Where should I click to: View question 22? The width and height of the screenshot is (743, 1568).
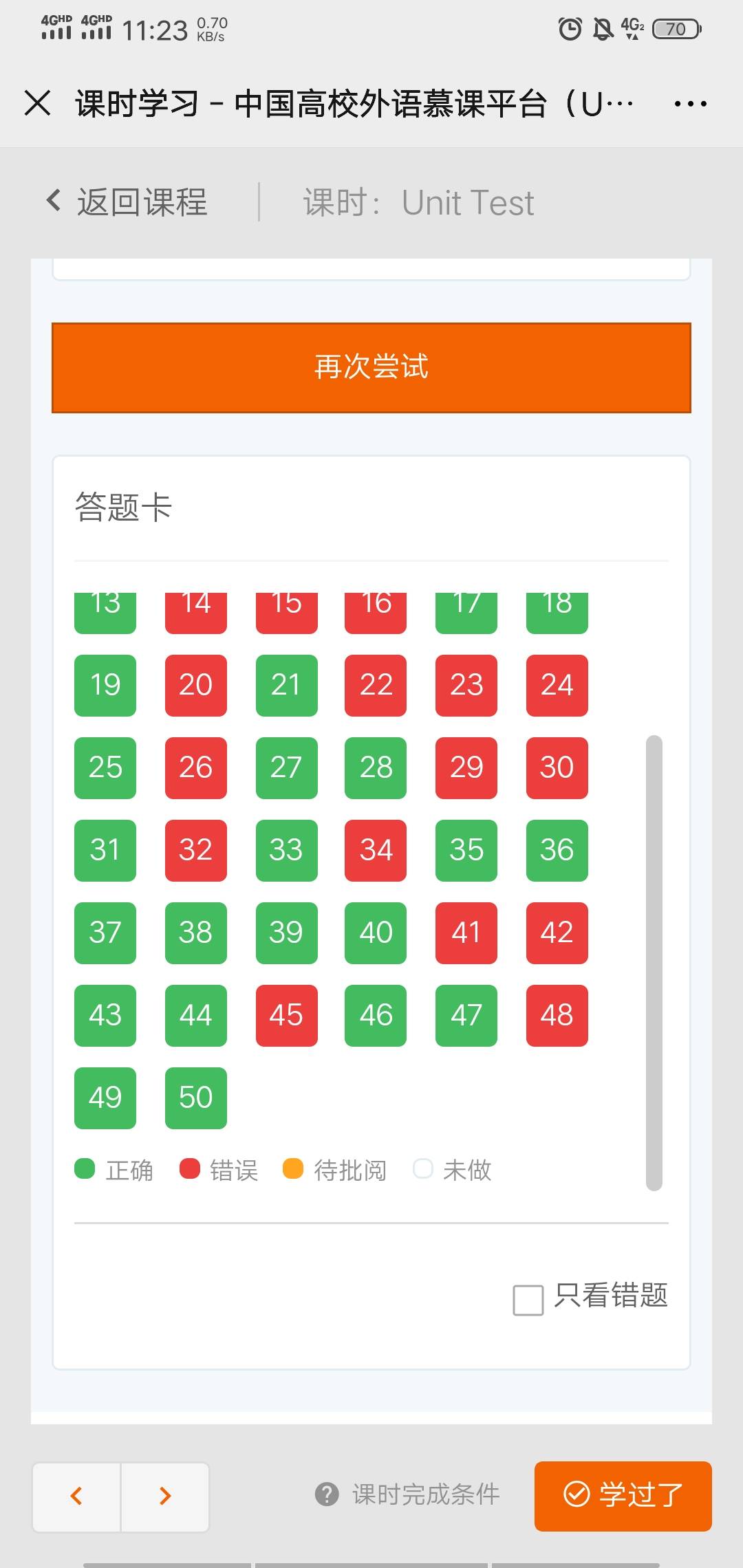tap(376, 685)
